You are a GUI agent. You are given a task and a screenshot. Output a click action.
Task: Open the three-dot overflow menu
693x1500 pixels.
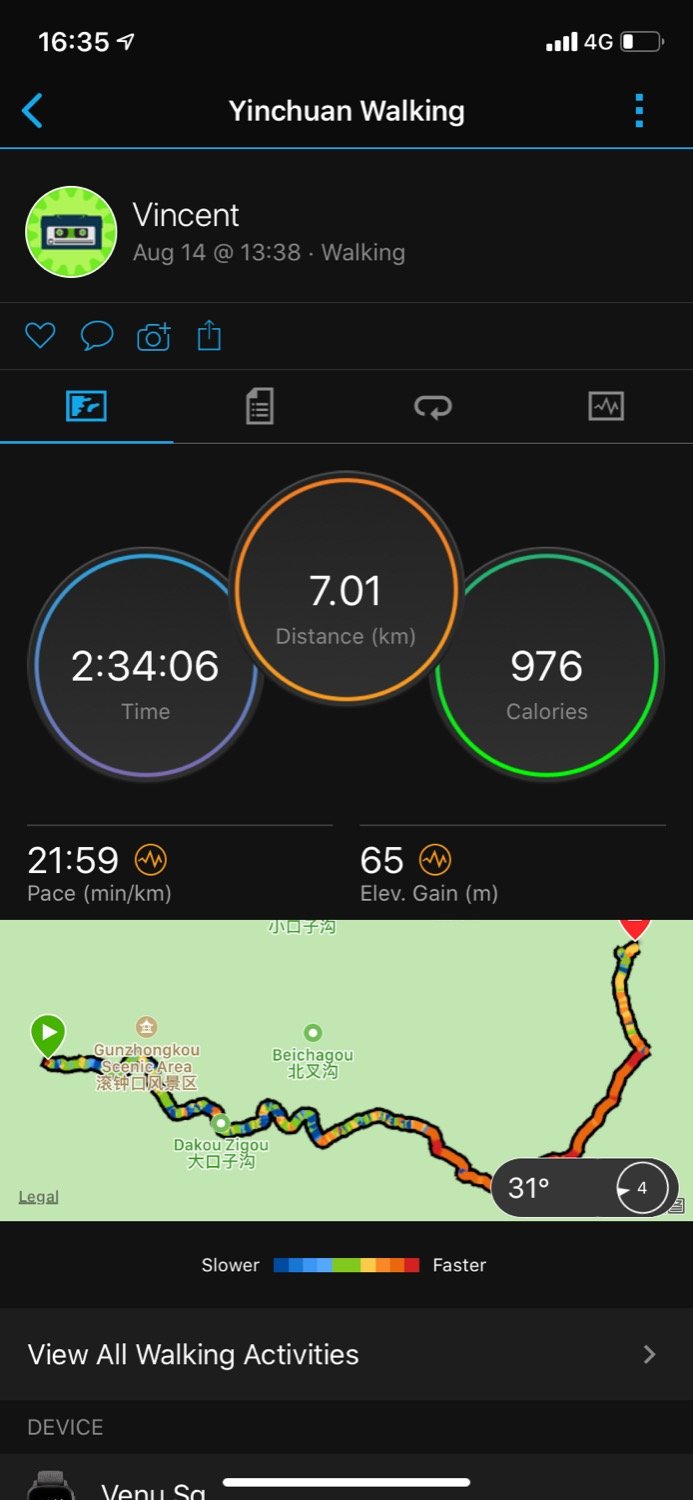[639, 110]
